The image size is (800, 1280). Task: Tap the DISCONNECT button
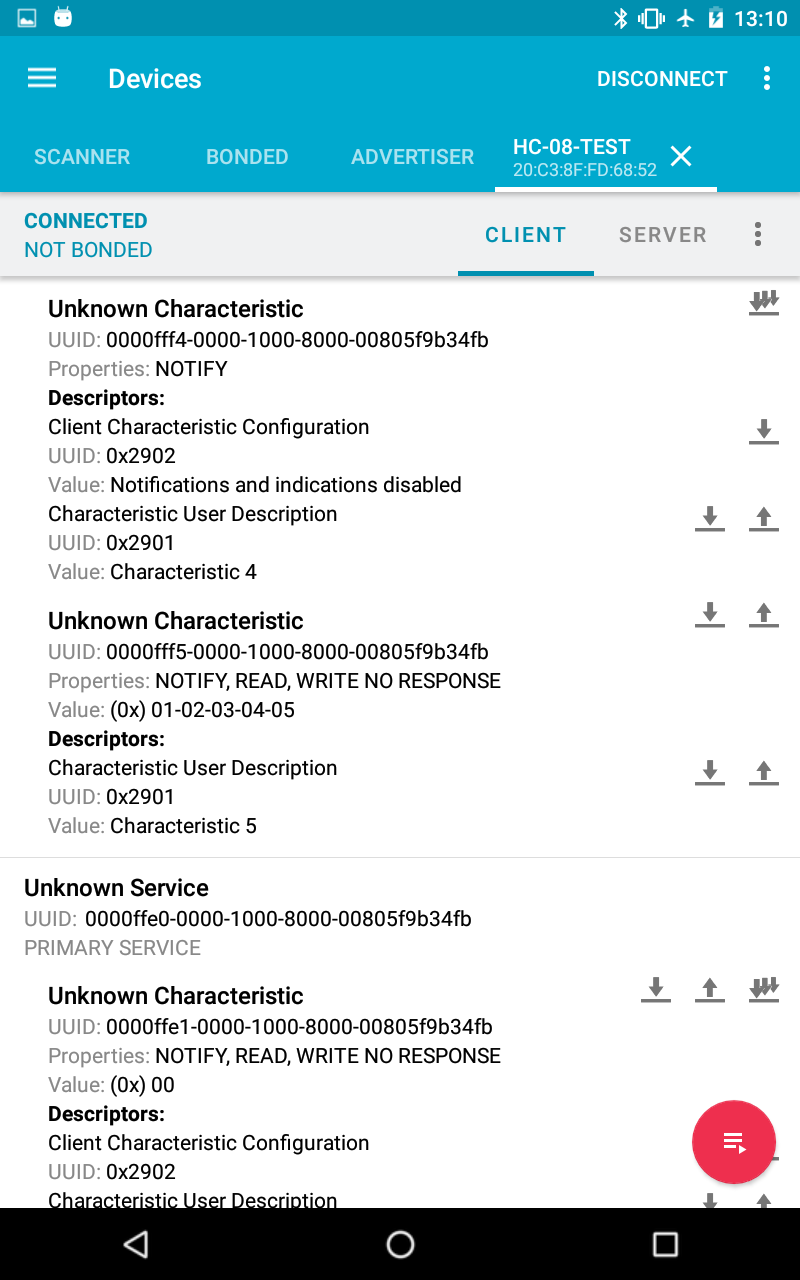662,79
